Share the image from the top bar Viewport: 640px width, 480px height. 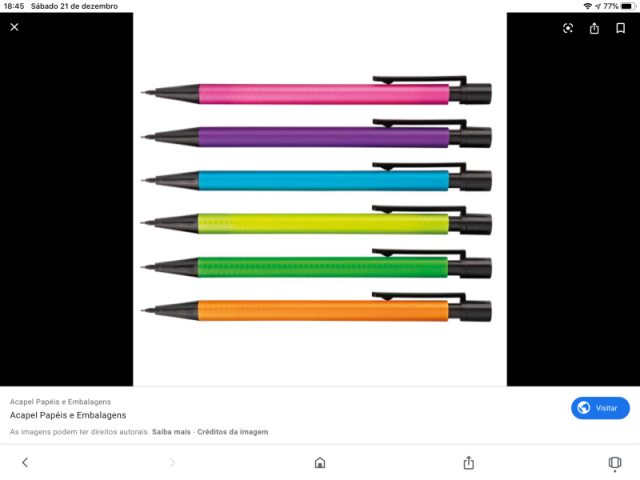pos(594,28)
